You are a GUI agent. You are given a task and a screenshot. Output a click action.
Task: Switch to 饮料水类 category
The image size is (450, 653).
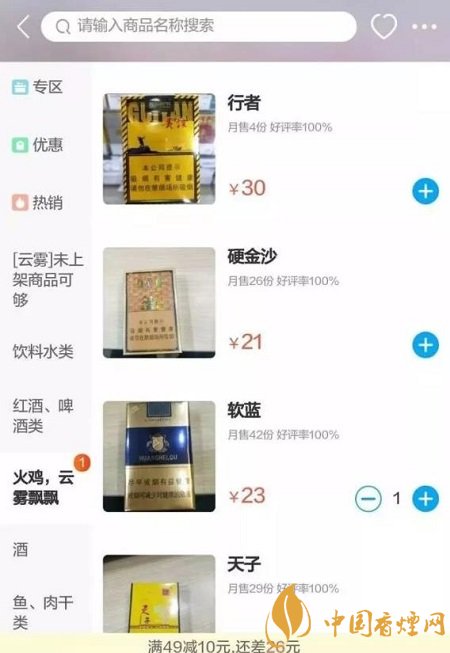click(43, 351)
